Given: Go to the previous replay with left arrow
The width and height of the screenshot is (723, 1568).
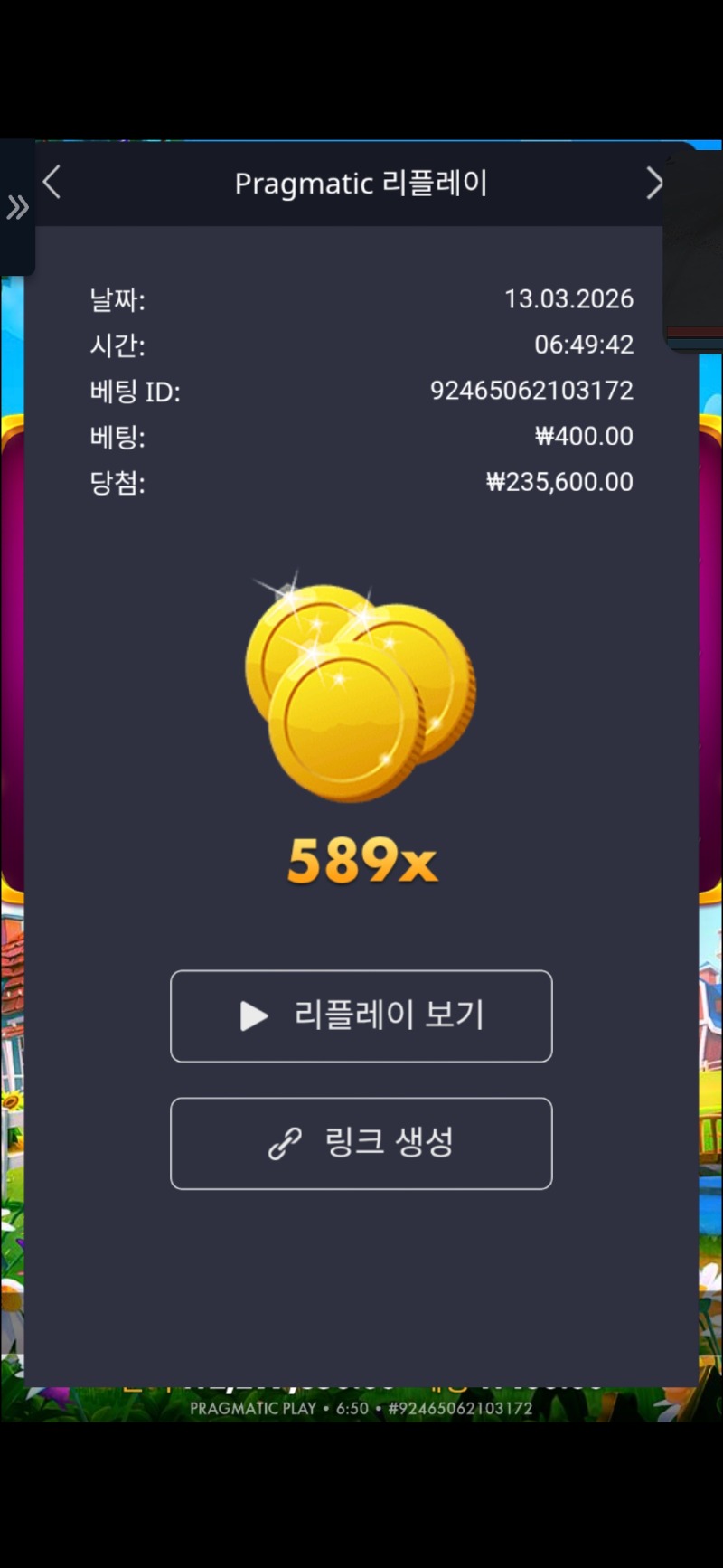Looking at the screenshot, I should [x=52, y=183].
